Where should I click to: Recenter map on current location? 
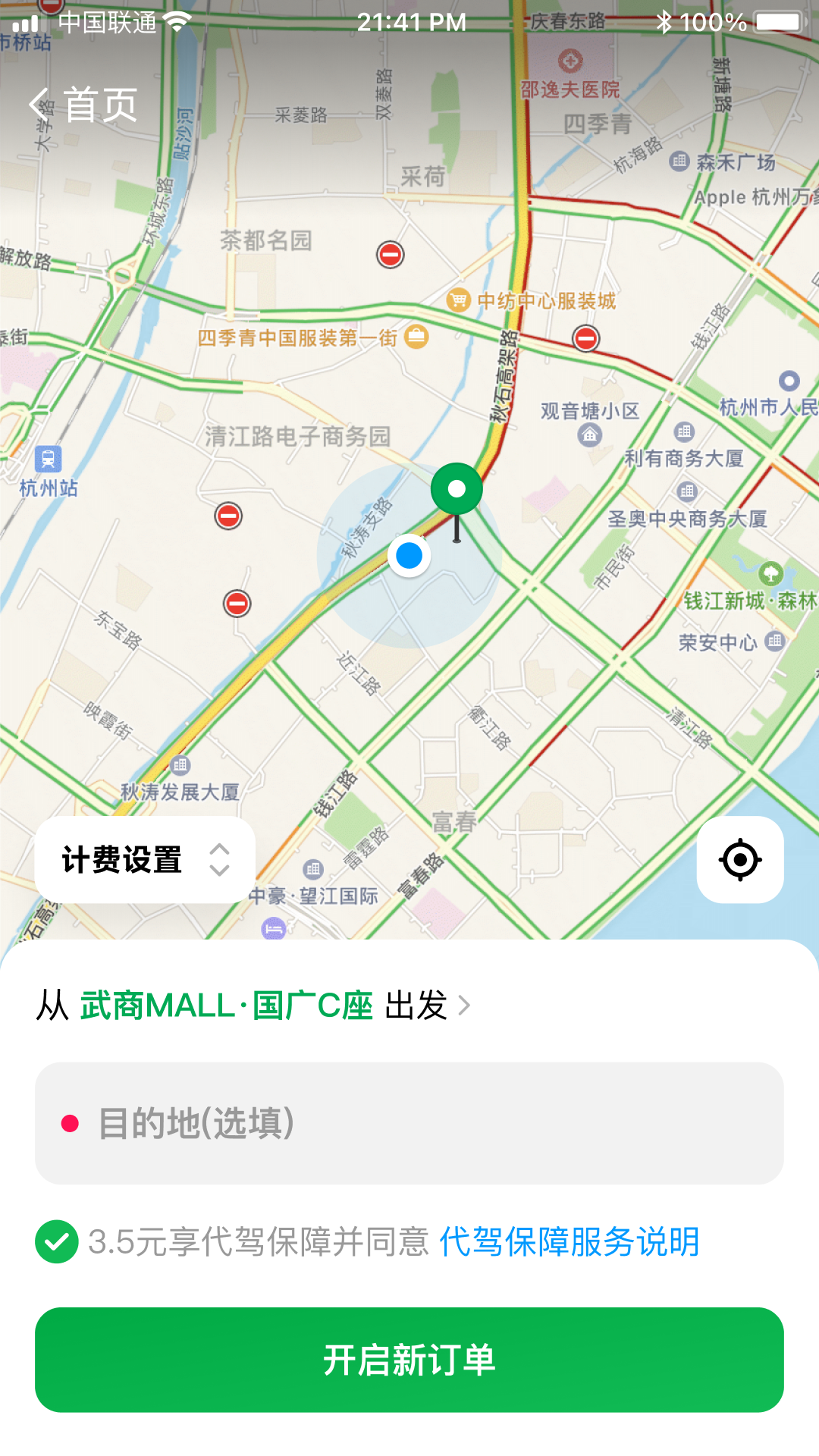click(x=739, y=860)
